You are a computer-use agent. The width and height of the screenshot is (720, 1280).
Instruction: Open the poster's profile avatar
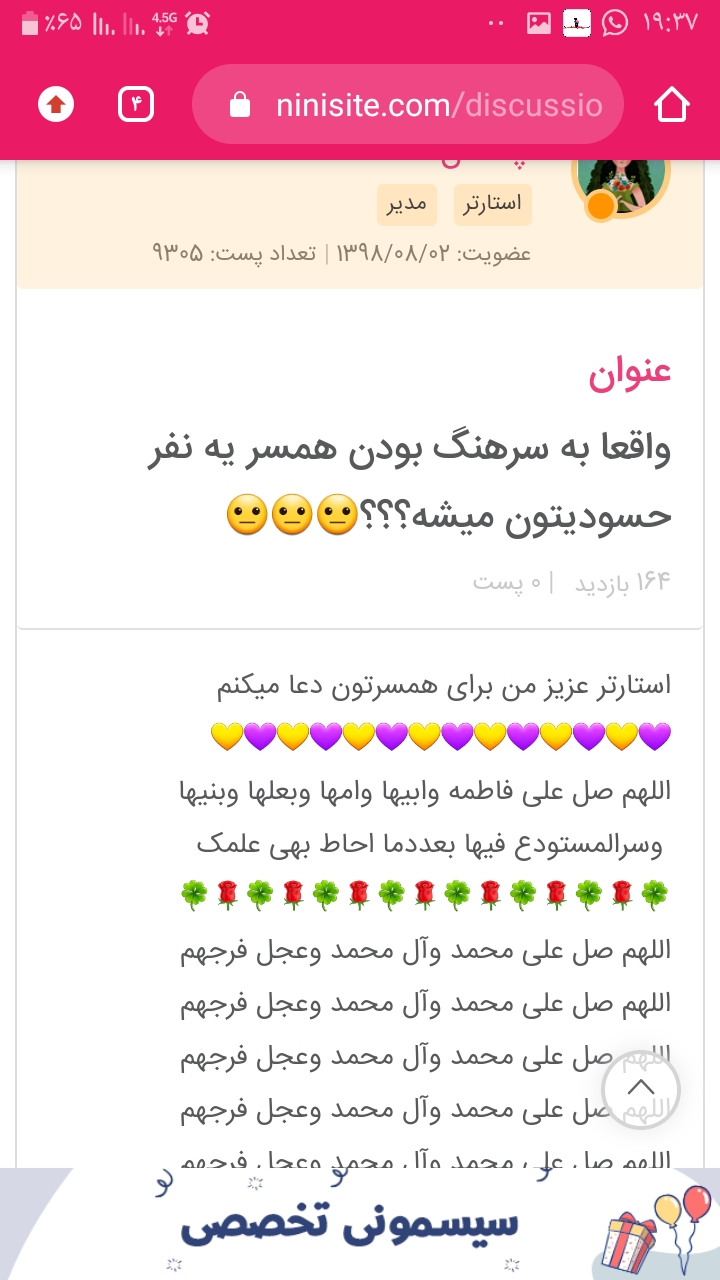point(621,182)
